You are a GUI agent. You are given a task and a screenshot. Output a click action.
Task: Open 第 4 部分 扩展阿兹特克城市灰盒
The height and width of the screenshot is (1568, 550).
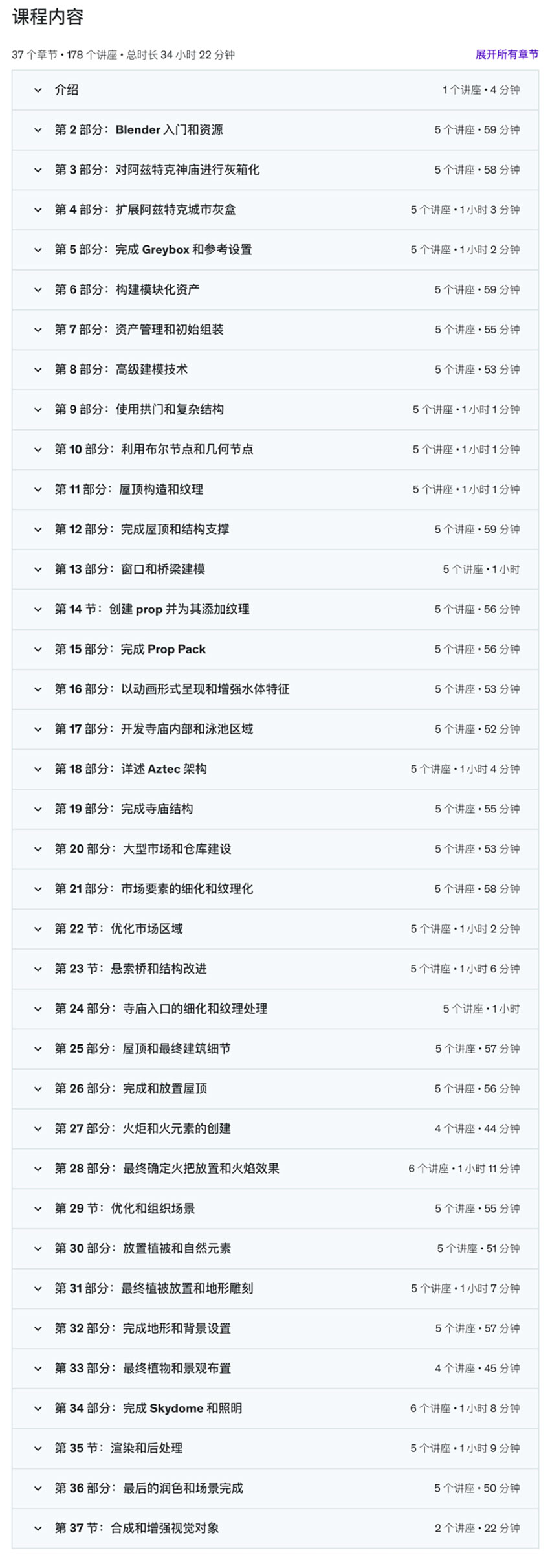point(145,210)
